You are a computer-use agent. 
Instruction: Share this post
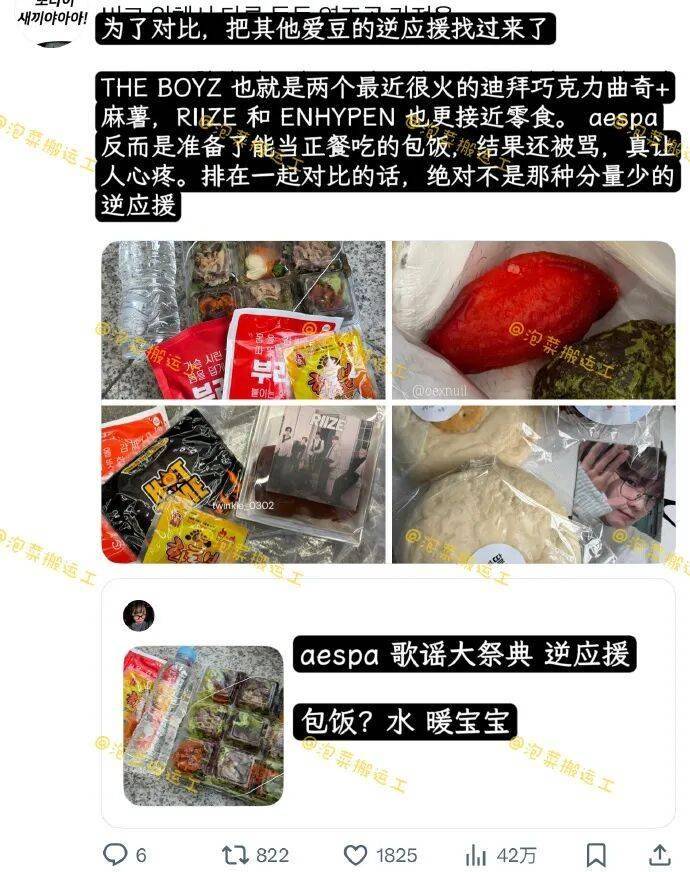(x=660, y=854)
